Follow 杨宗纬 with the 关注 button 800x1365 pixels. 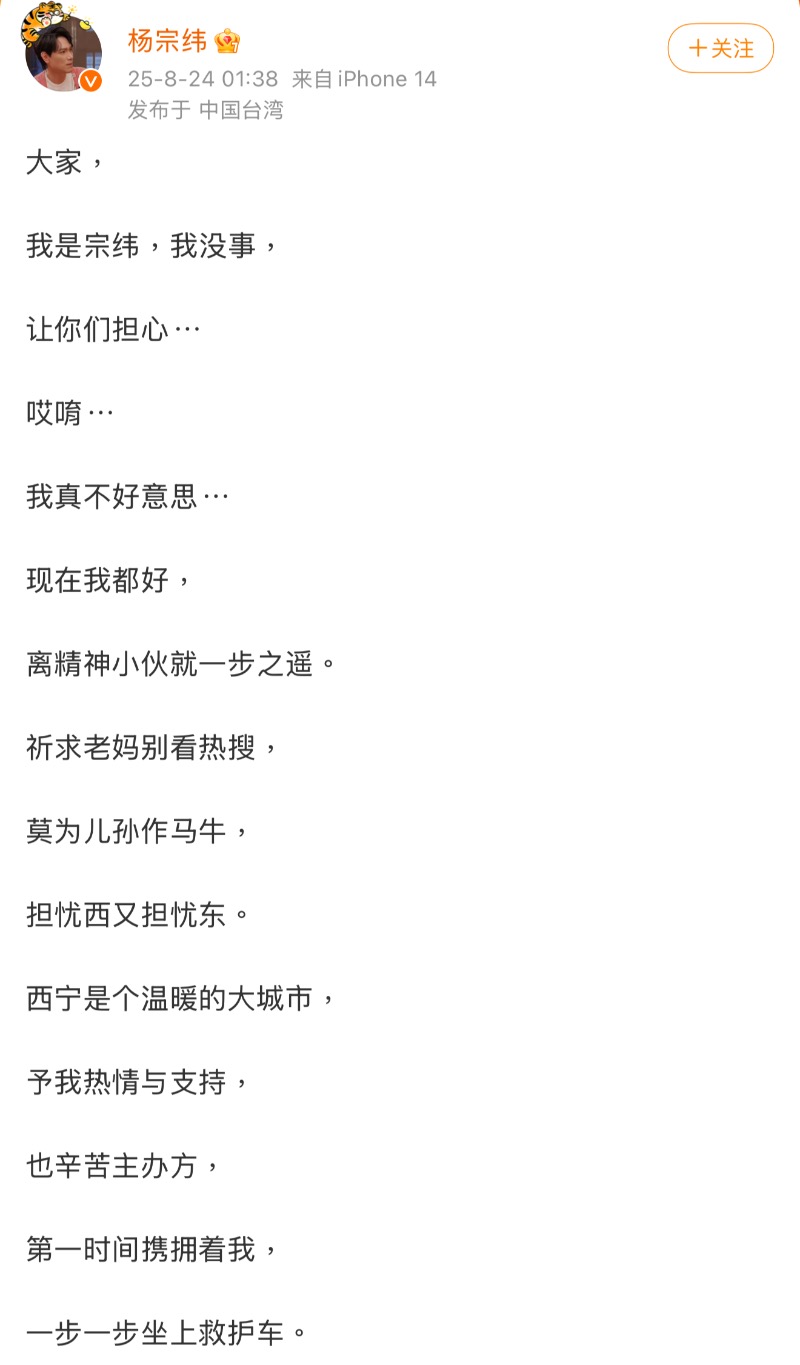point(720,48)
